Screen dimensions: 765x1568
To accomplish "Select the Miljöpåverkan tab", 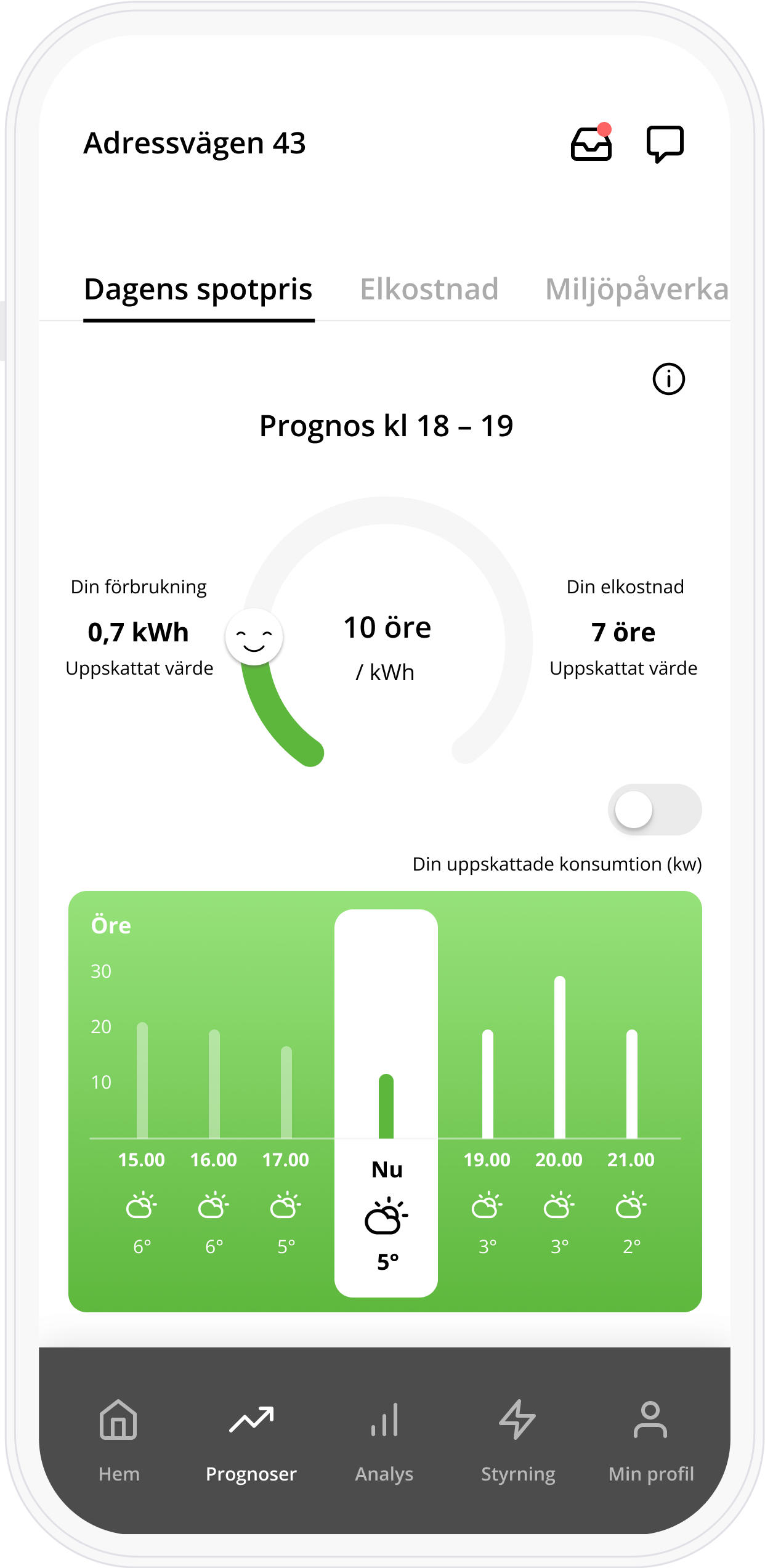I will (637, 289).
